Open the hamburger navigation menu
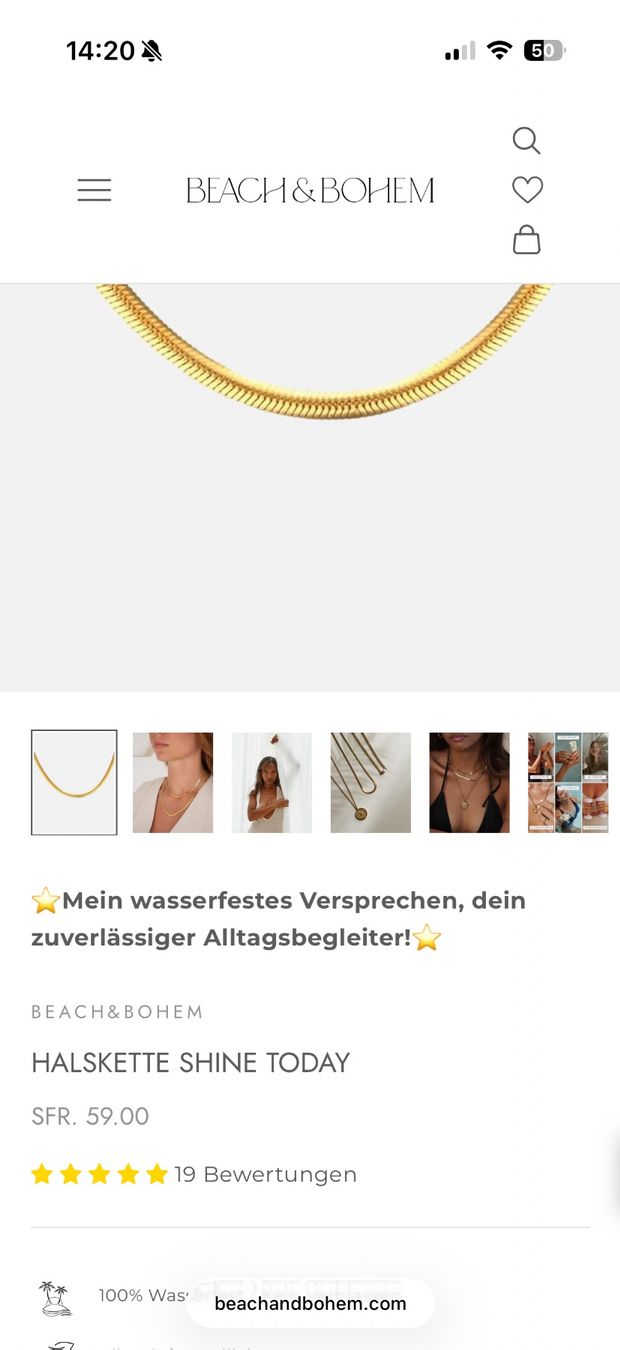This screenshot has width=620, height=1350. point(94,190)
